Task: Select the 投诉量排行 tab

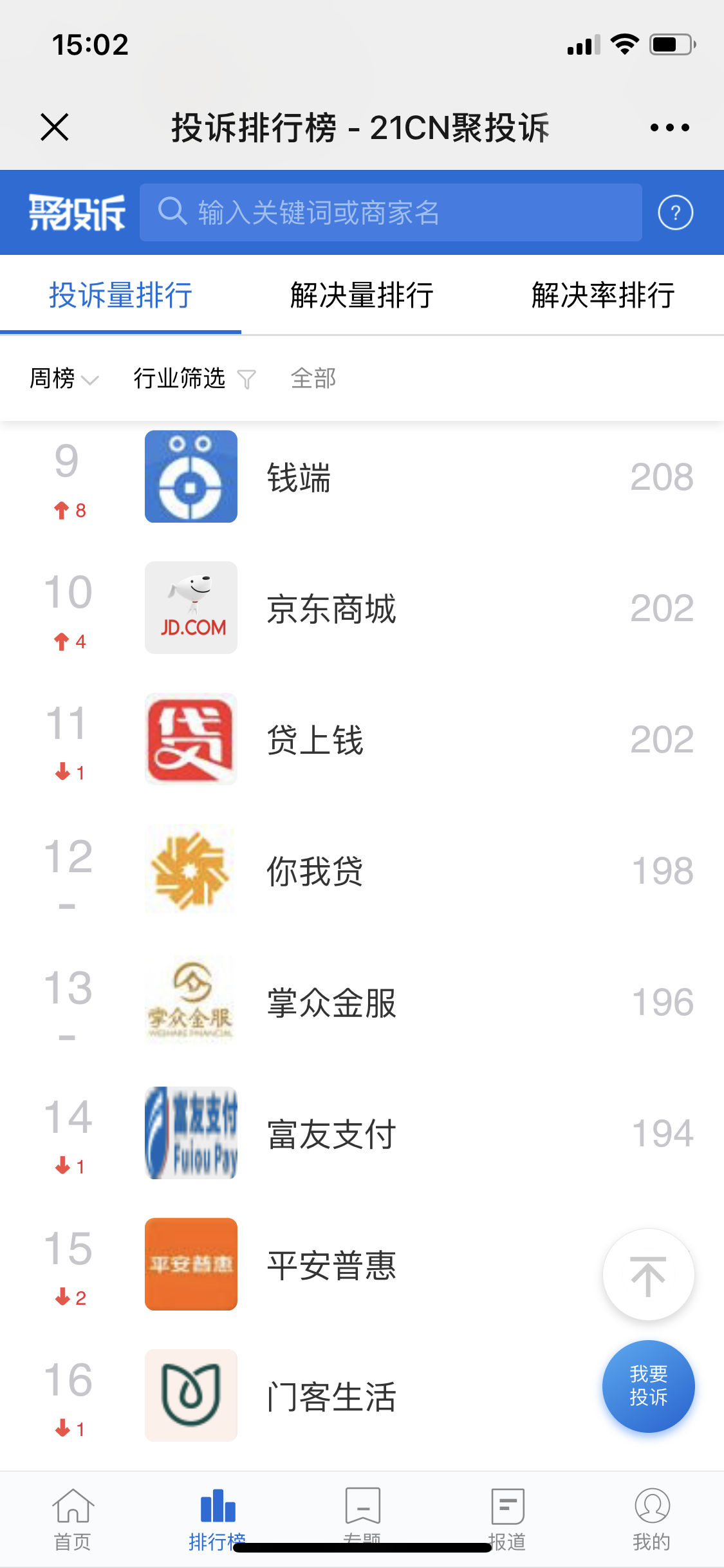Action: point(121,295)
